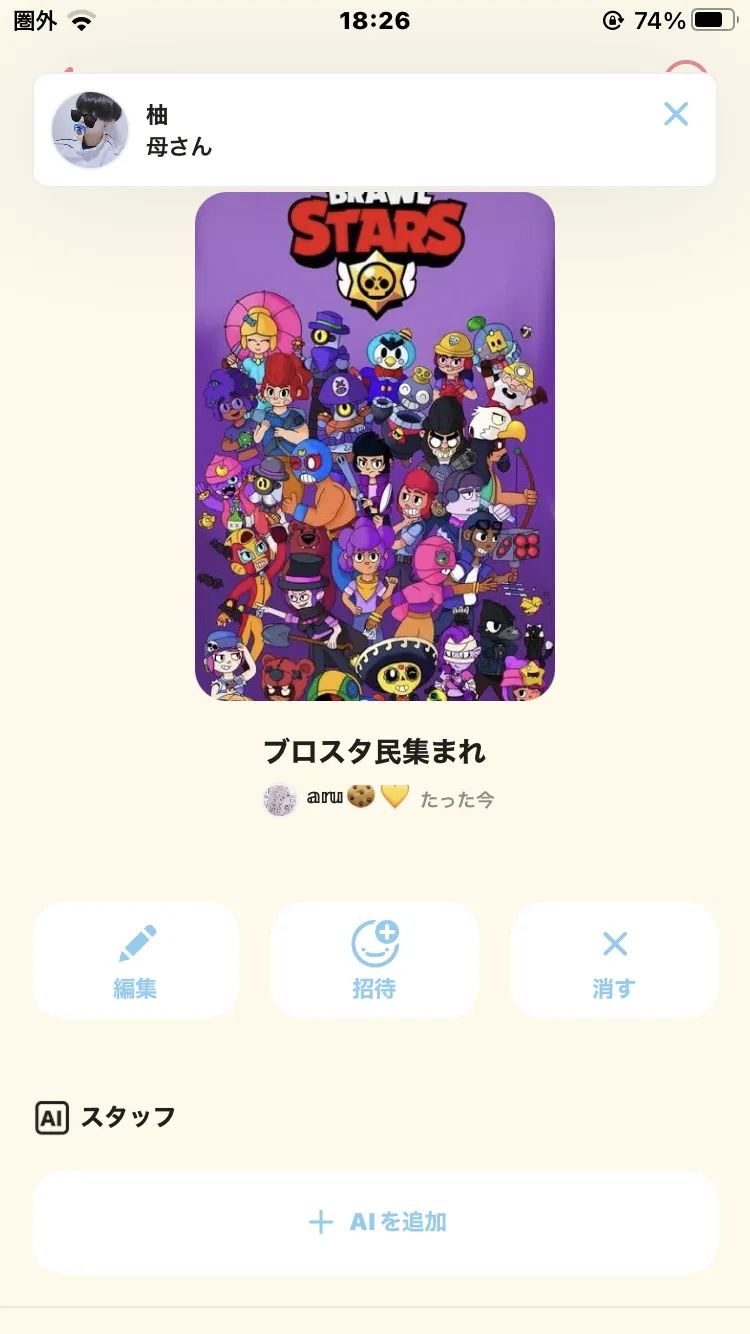Open the Brawl Stars room cover image

point(375,446)
